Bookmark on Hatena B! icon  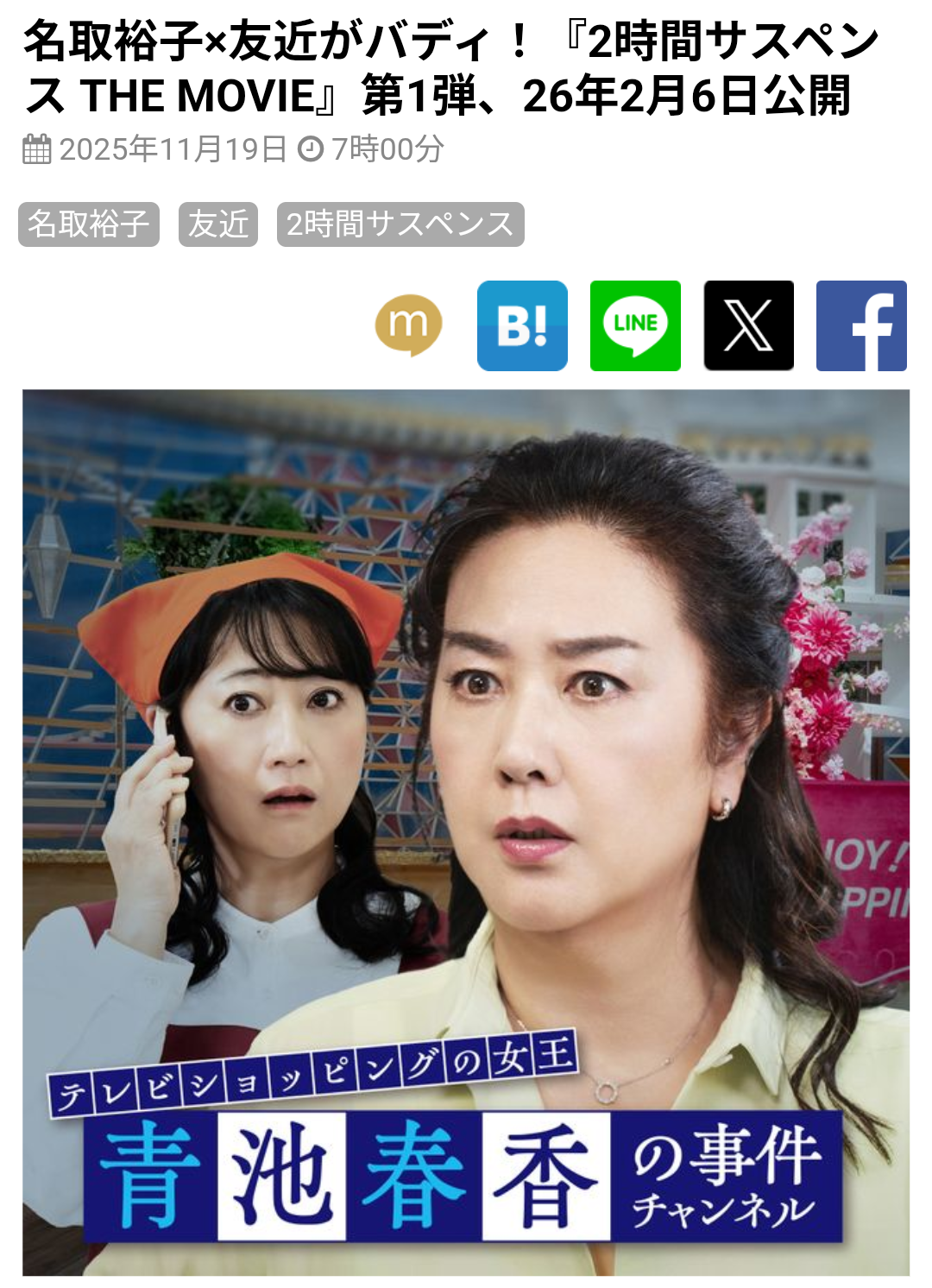(x=522, y=325)
